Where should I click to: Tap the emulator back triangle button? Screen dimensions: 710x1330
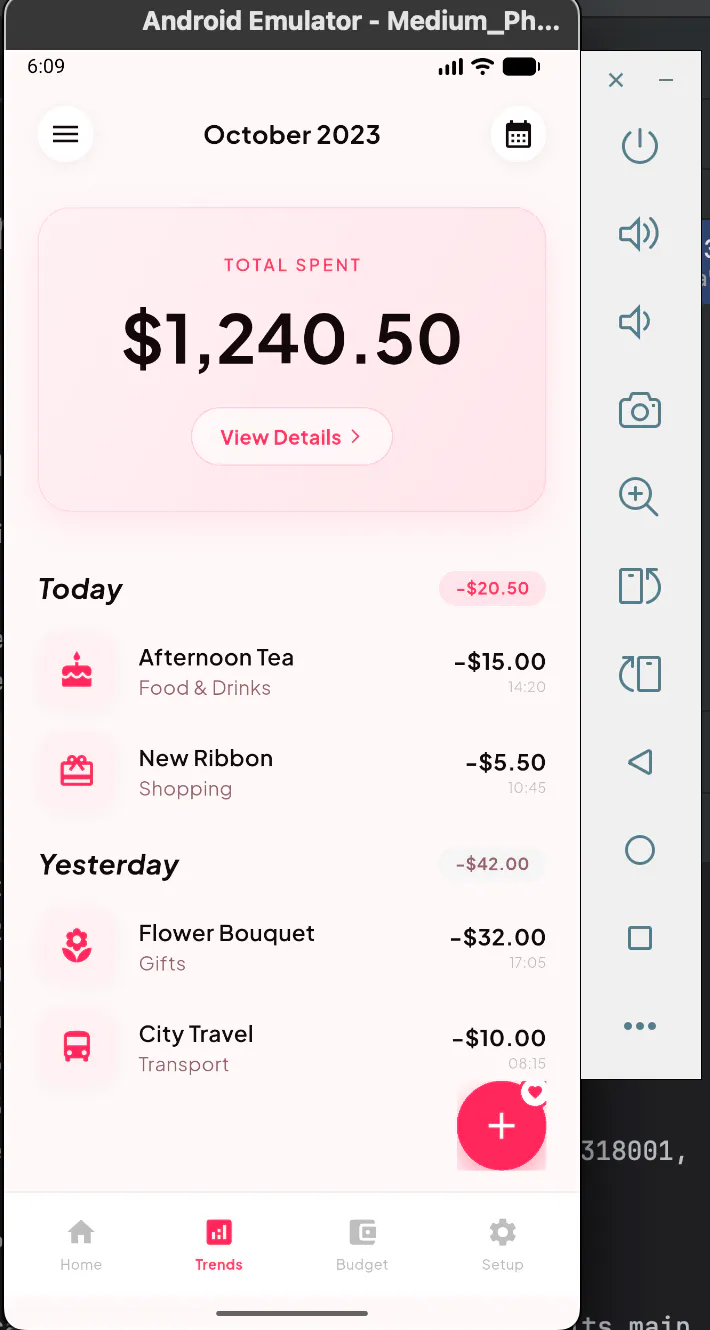click(640, 762)
